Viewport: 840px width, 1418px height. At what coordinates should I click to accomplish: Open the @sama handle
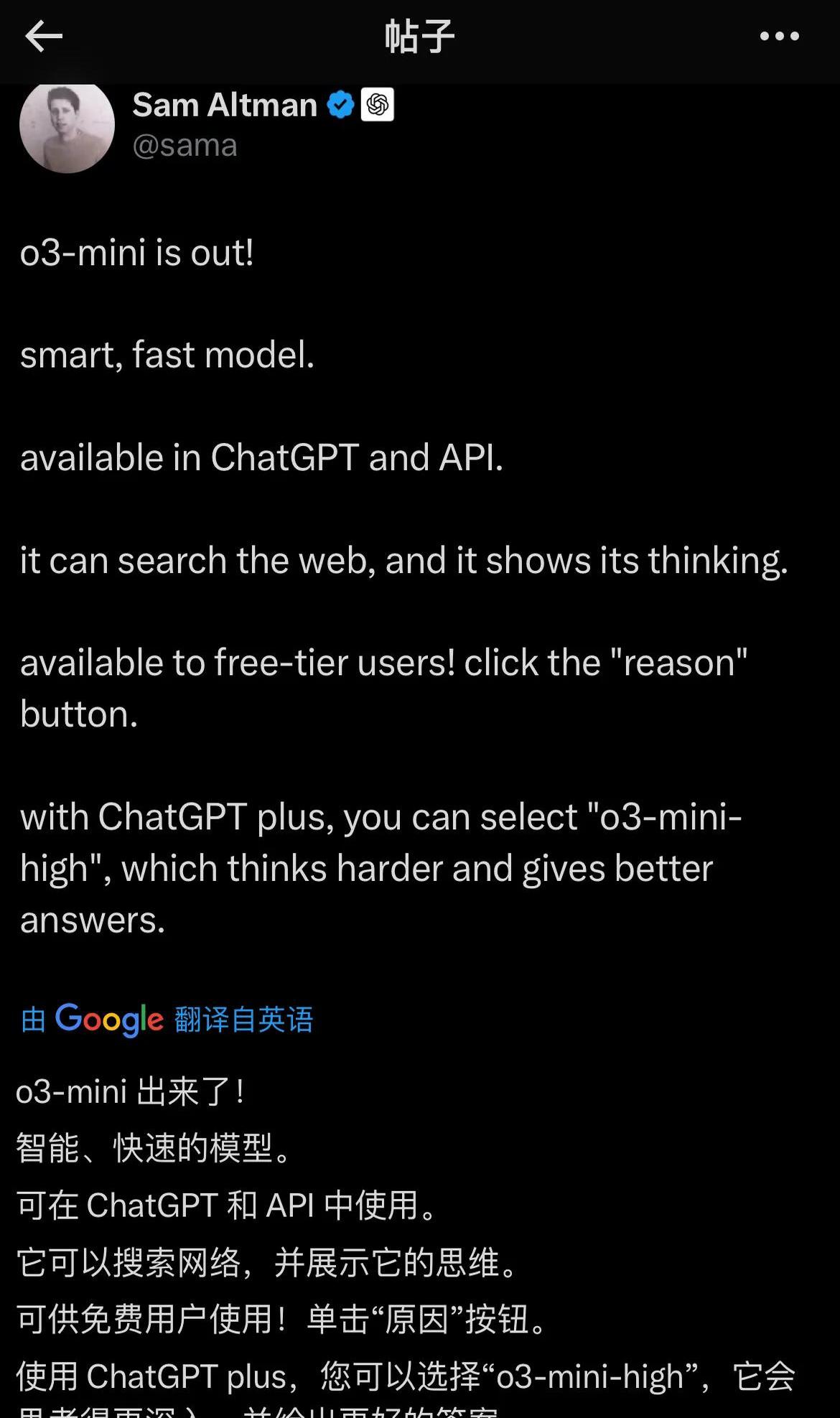pyautogui.click(x=184, y=146)
